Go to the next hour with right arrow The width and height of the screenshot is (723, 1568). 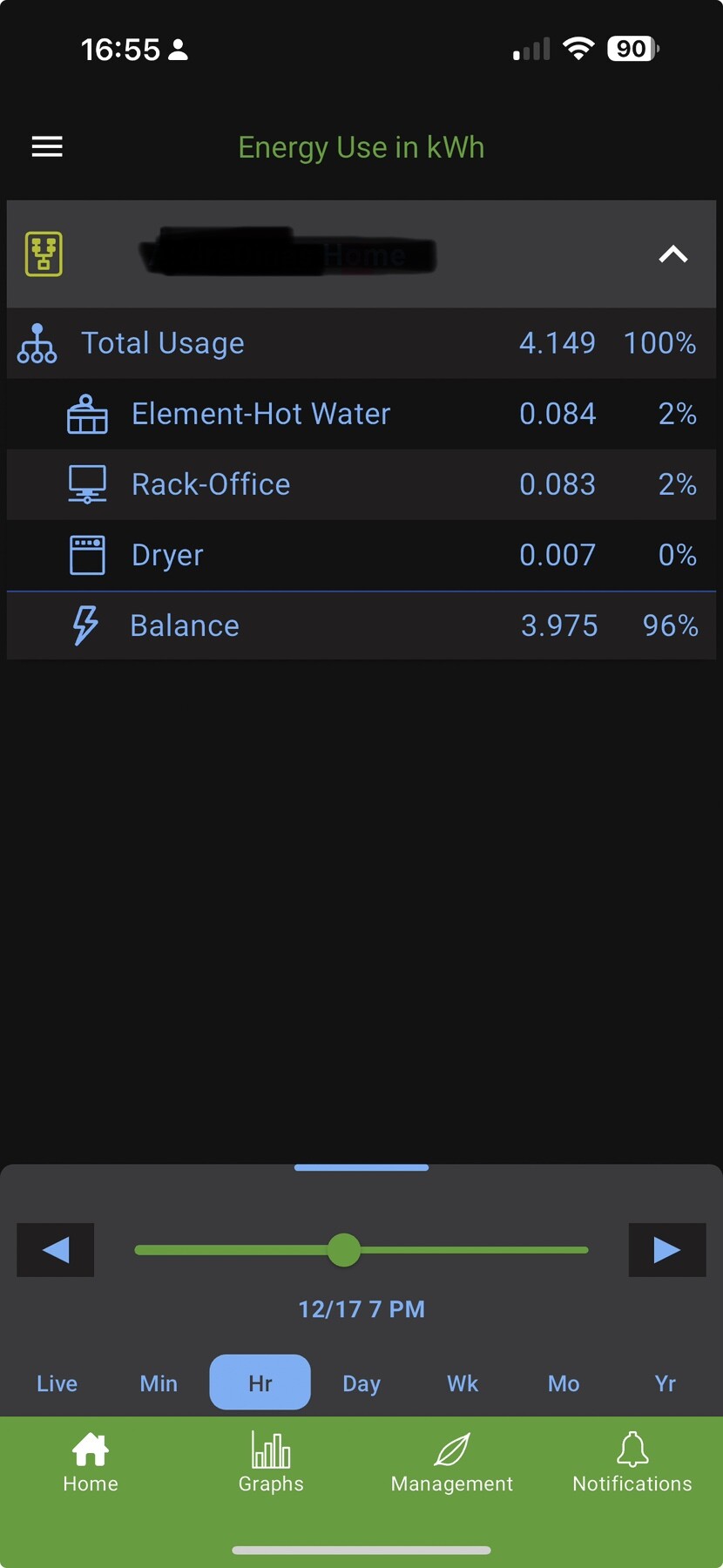coord(667,1250)
